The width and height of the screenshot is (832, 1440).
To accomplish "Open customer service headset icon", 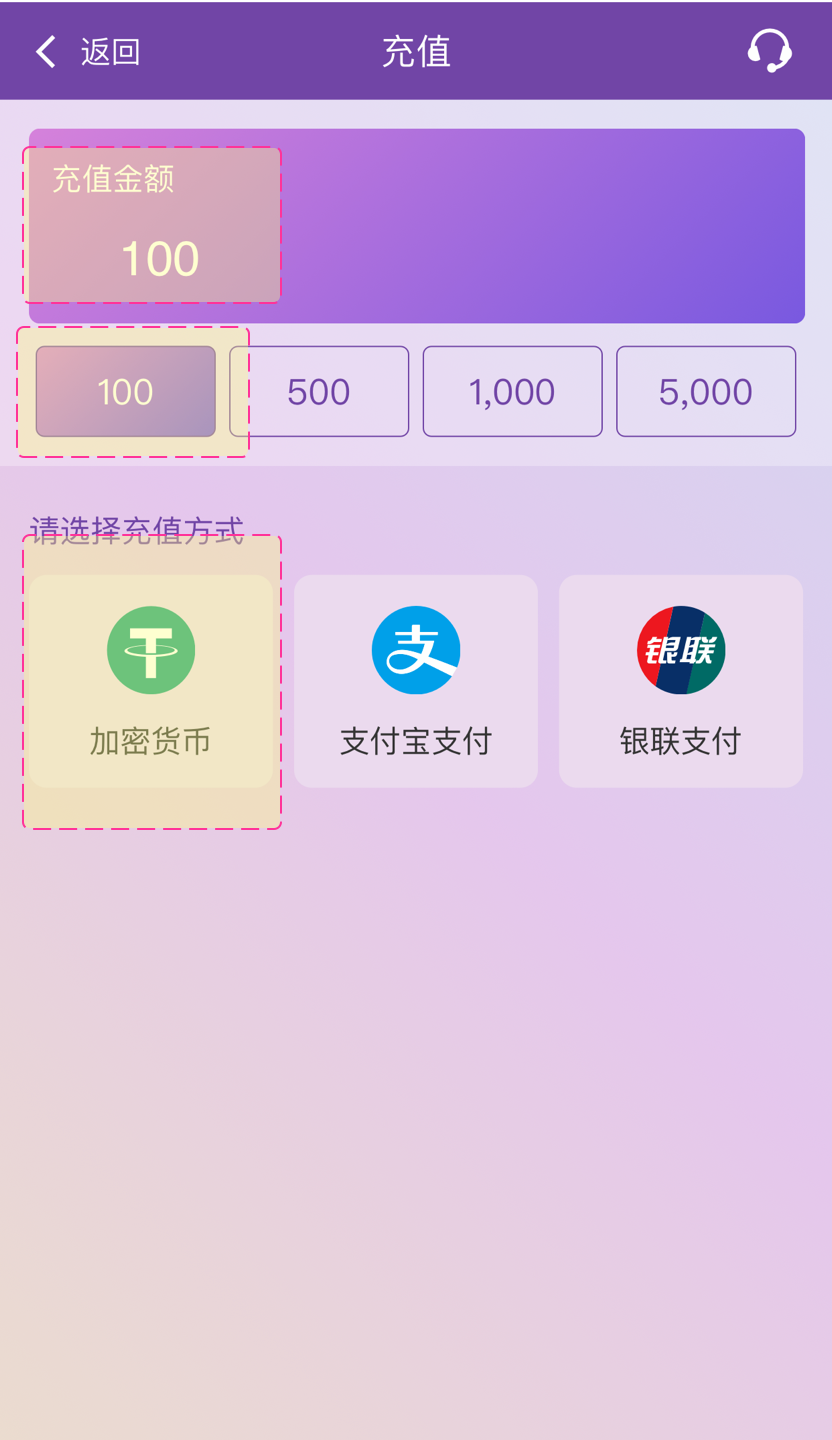I will tap(769, 51).
